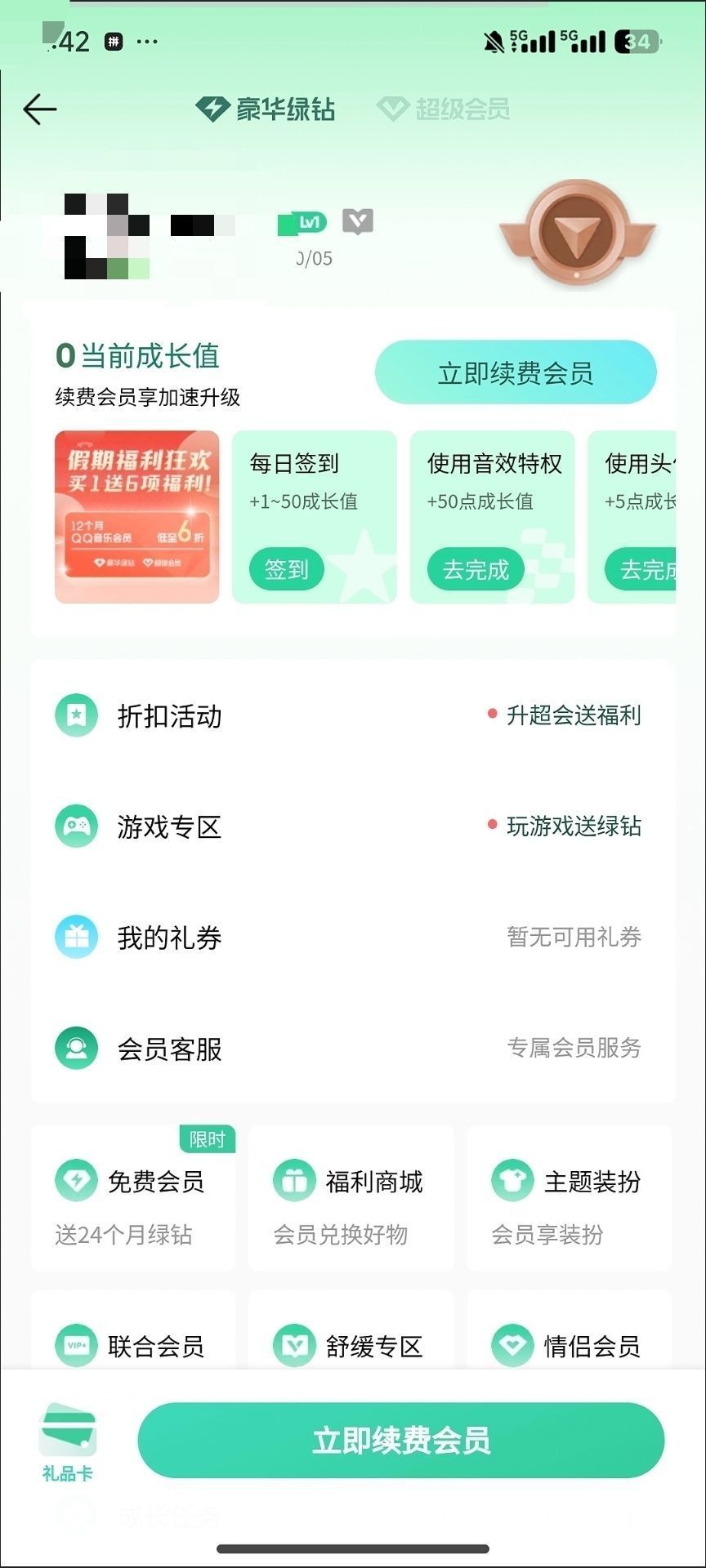
Task: Open 情侣会员 card
Action: coord(570,1344)
